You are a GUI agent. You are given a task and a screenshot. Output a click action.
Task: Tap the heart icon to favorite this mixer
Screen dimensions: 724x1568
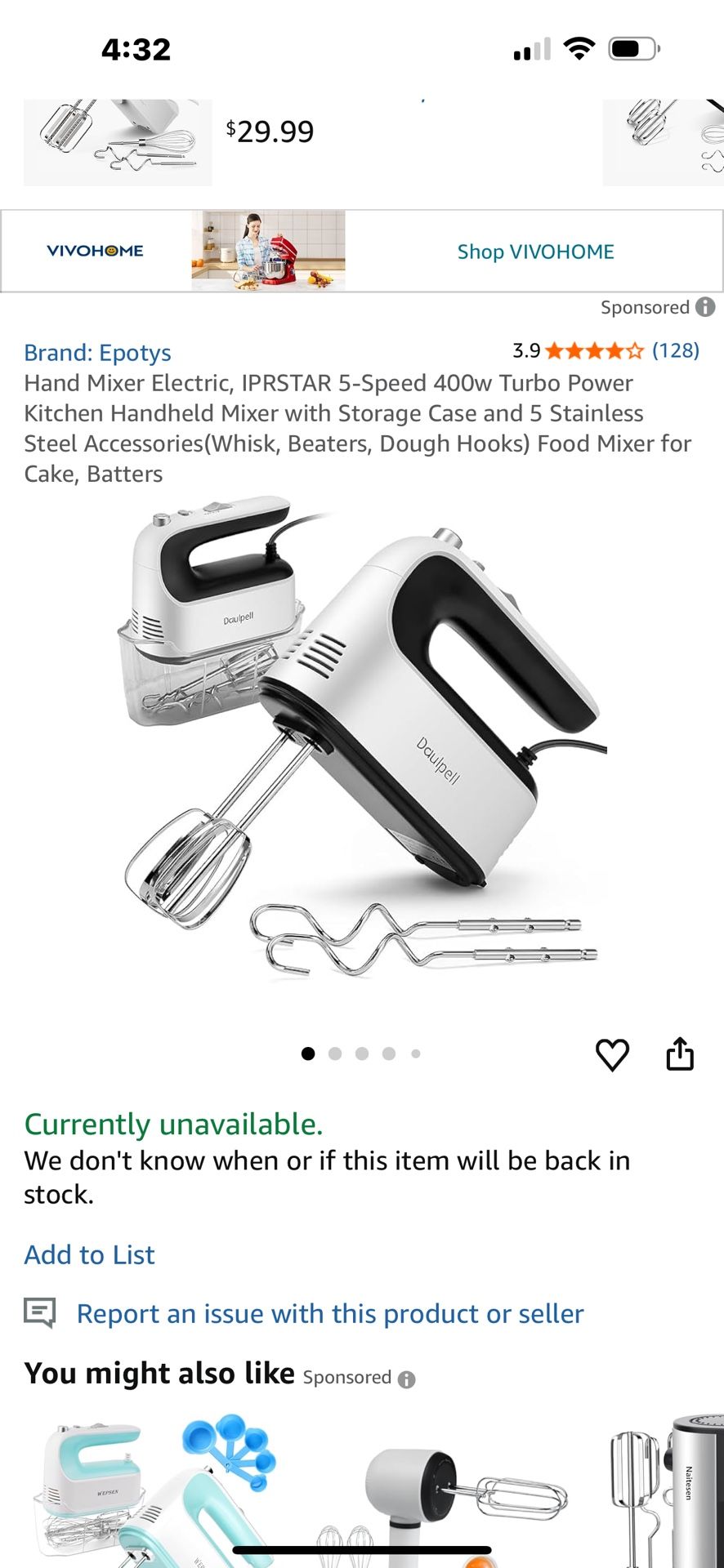point(612,1054)
